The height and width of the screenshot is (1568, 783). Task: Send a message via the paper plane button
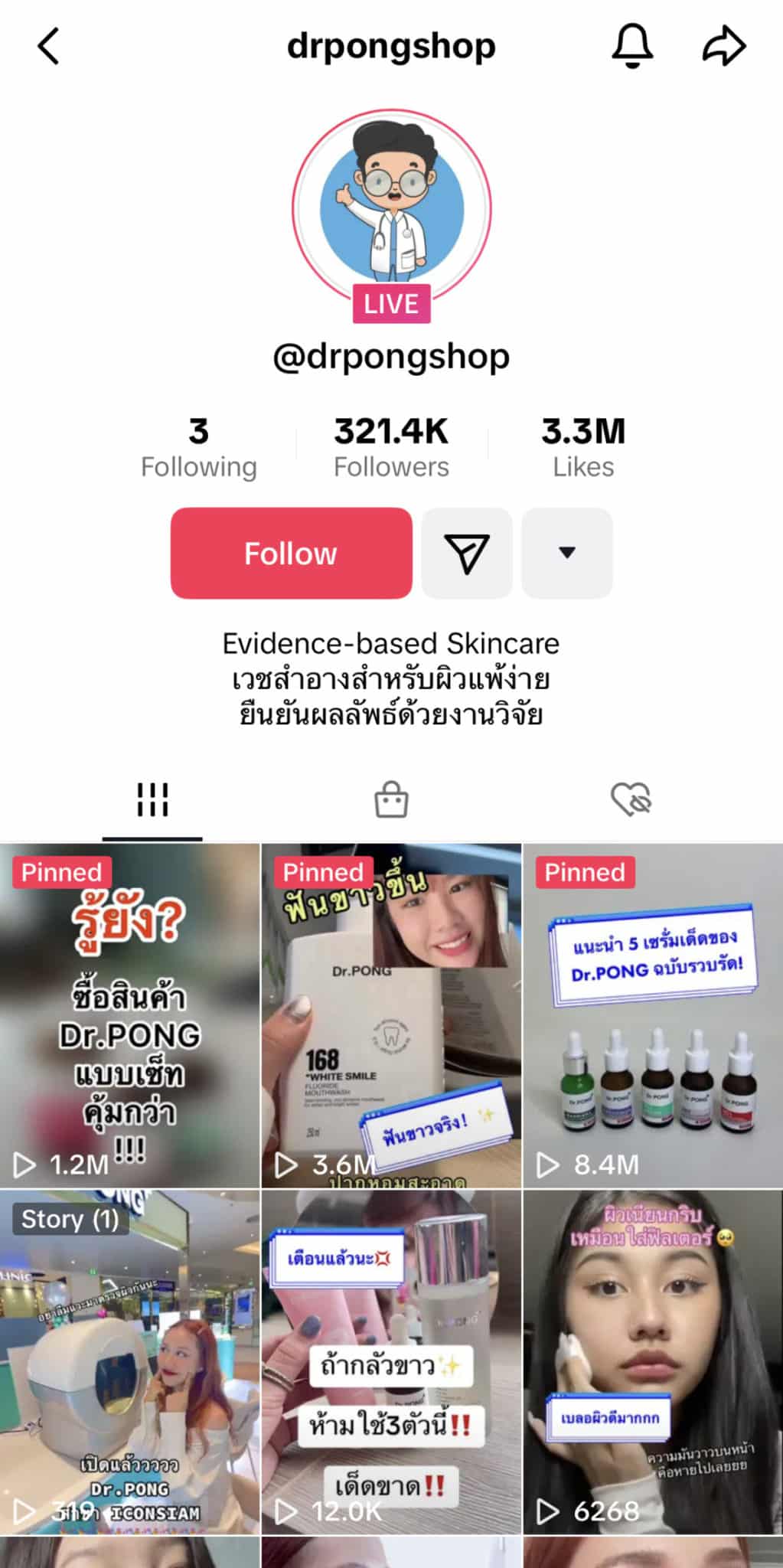coord(466,553)
